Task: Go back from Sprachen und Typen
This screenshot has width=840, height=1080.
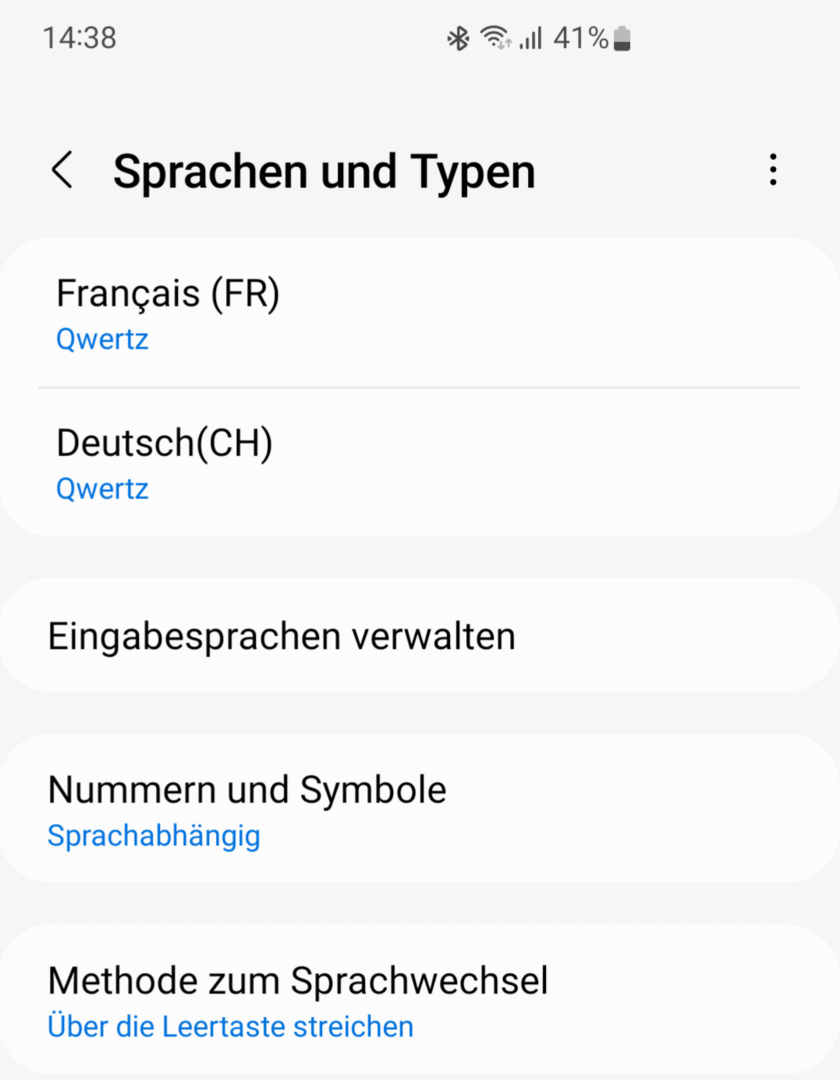Action: point(62,171)
